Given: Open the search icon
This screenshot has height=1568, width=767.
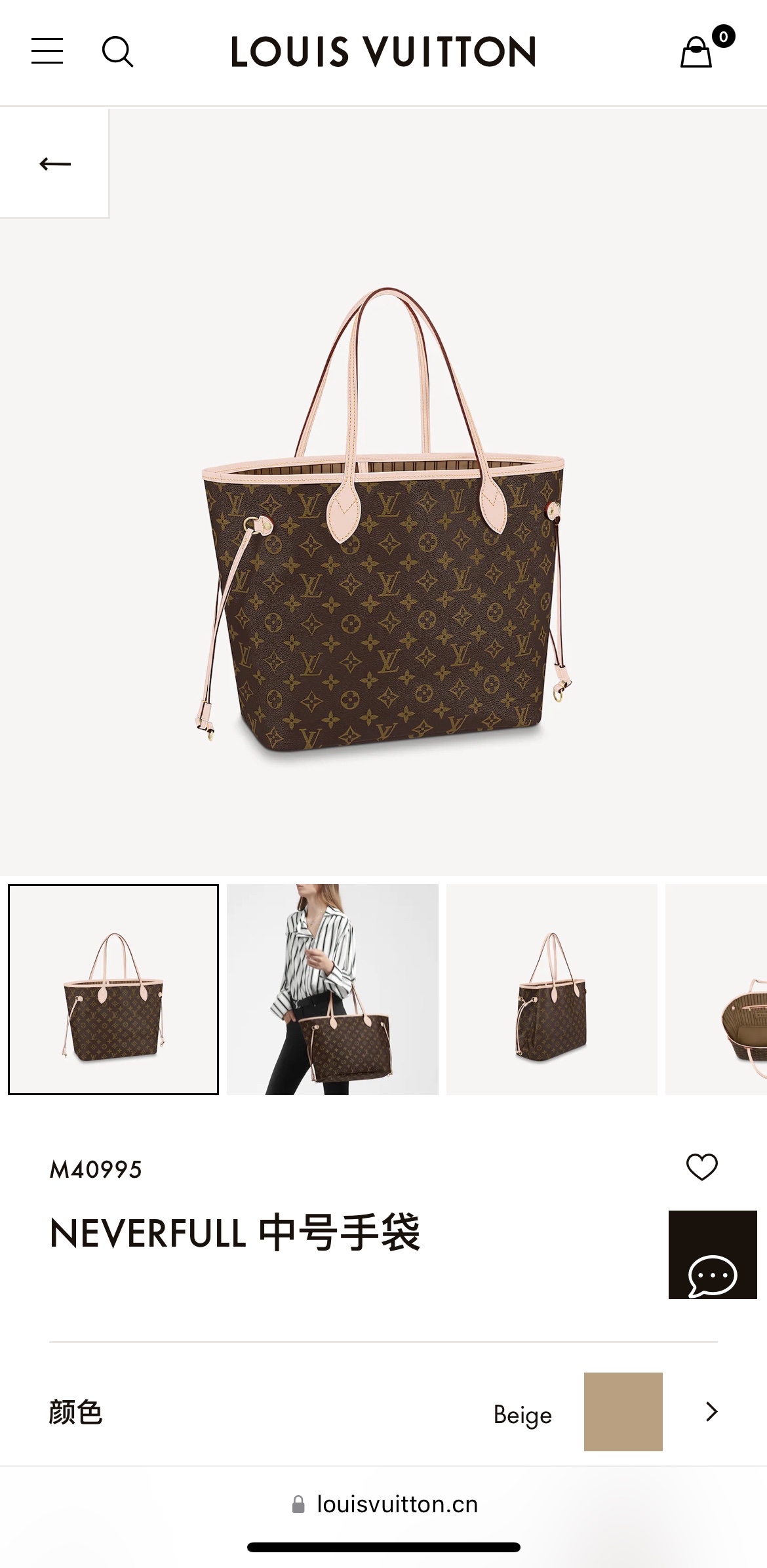Looking at the screenshot, I should point(118,51).
